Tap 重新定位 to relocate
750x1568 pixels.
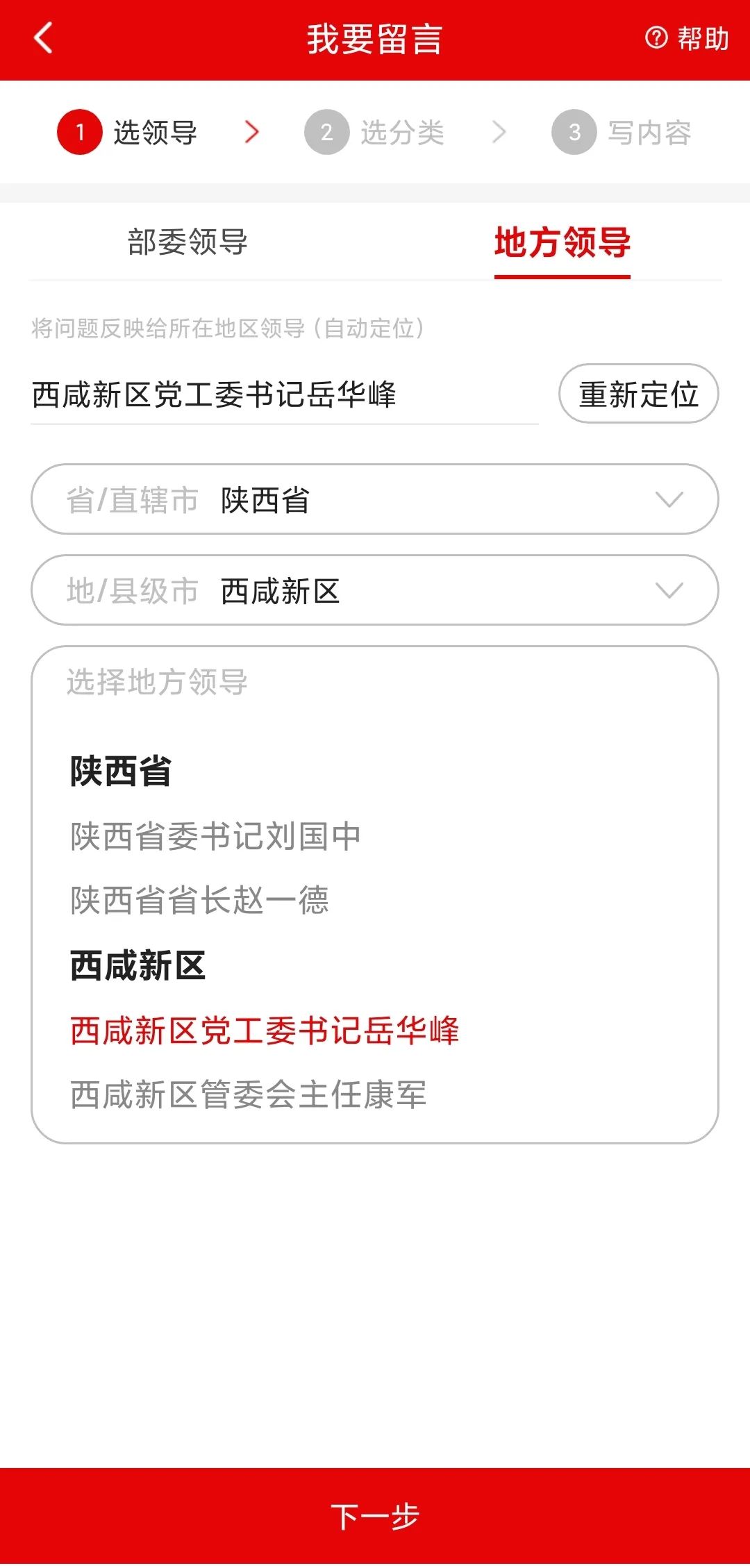pos(638,394)
